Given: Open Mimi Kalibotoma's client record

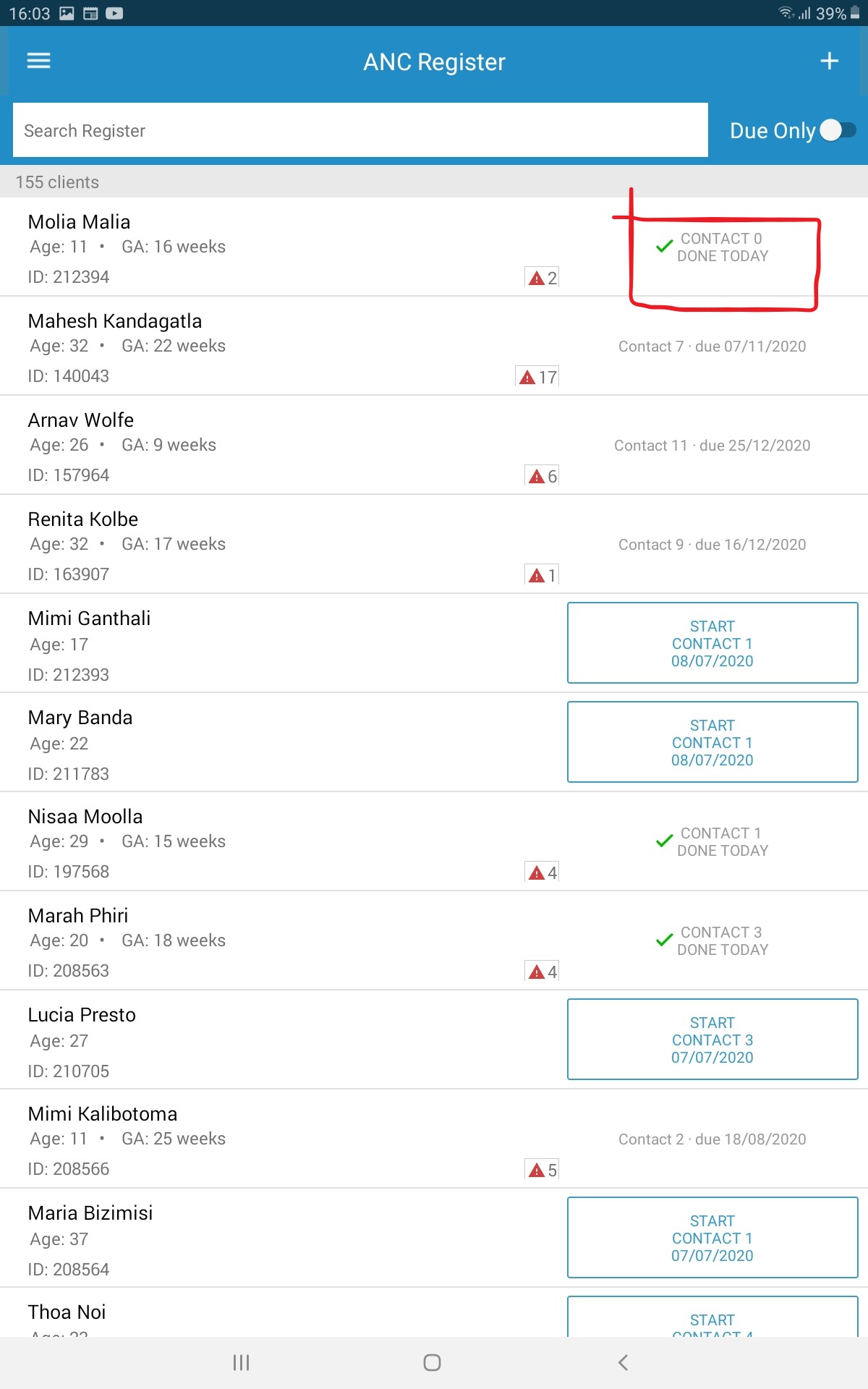Looking at the screenshot, I should (102, 1114).
